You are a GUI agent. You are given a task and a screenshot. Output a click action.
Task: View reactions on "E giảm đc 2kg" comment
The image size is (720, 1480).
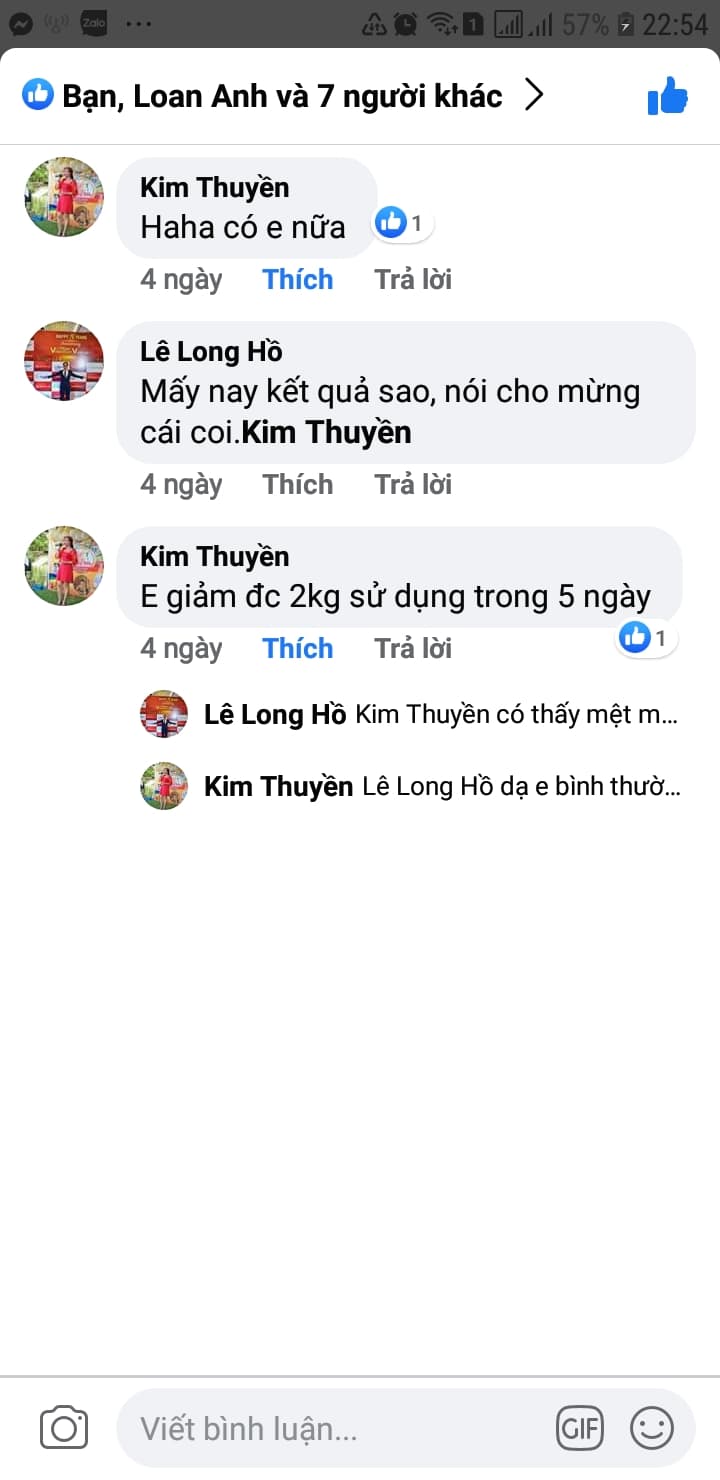(x=647, y=637)
